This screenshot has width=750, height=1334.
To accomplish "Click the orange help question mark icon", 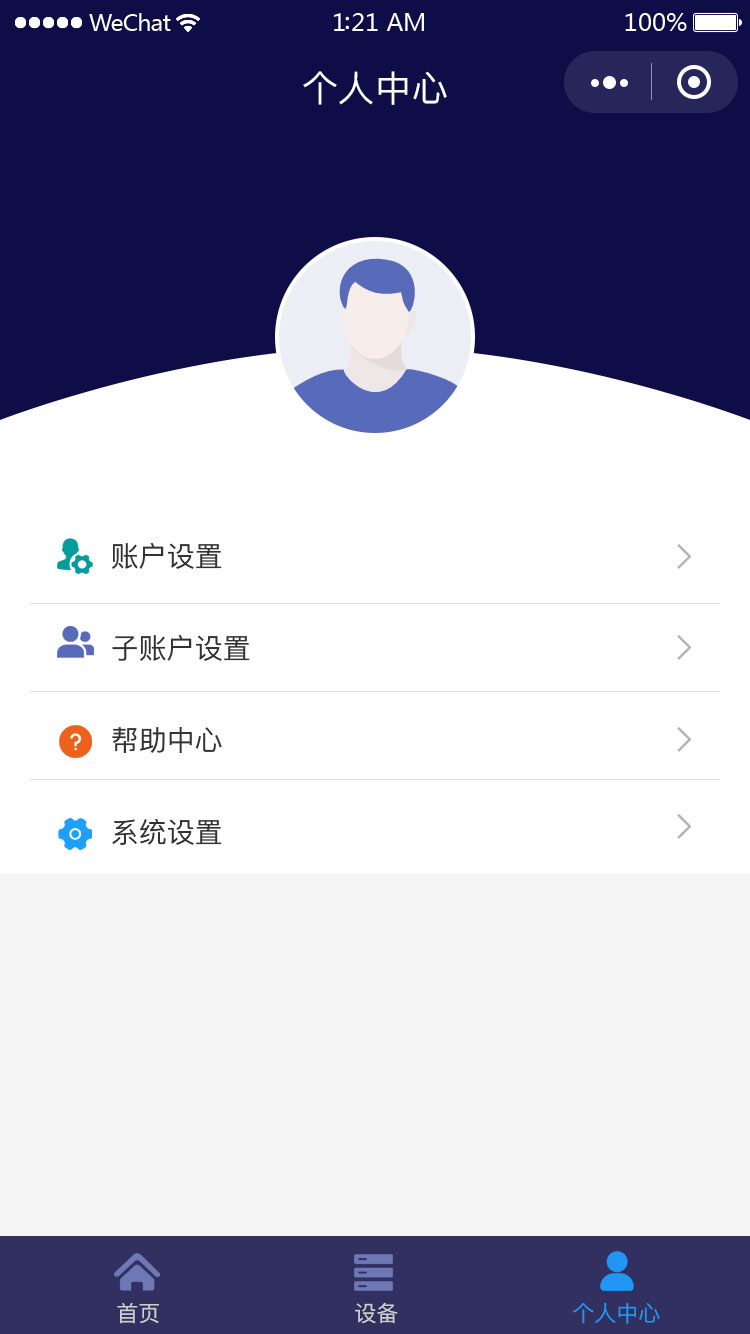I will [75, 740].
